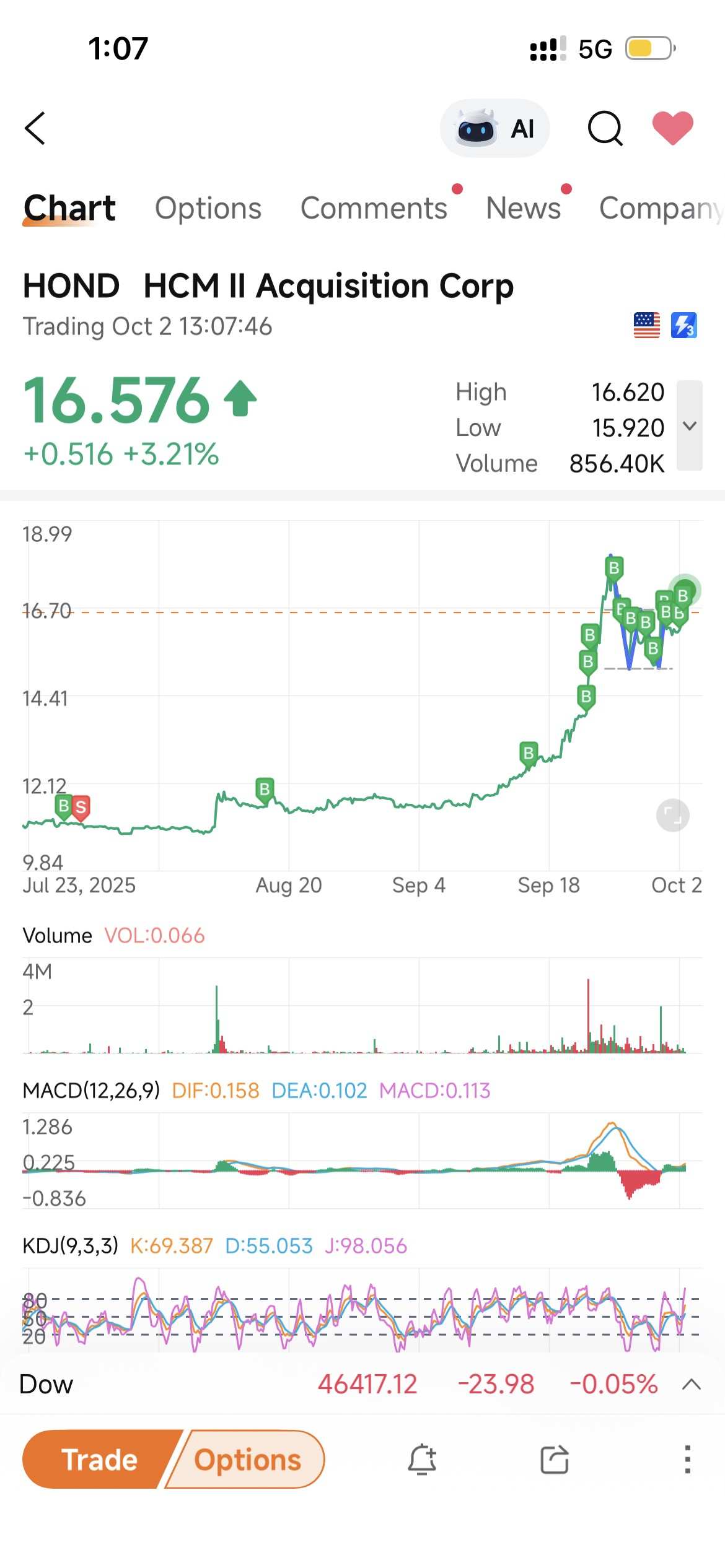Open the AI assistant
Viewport: 725px width, 1568px height.
point(494,129)
